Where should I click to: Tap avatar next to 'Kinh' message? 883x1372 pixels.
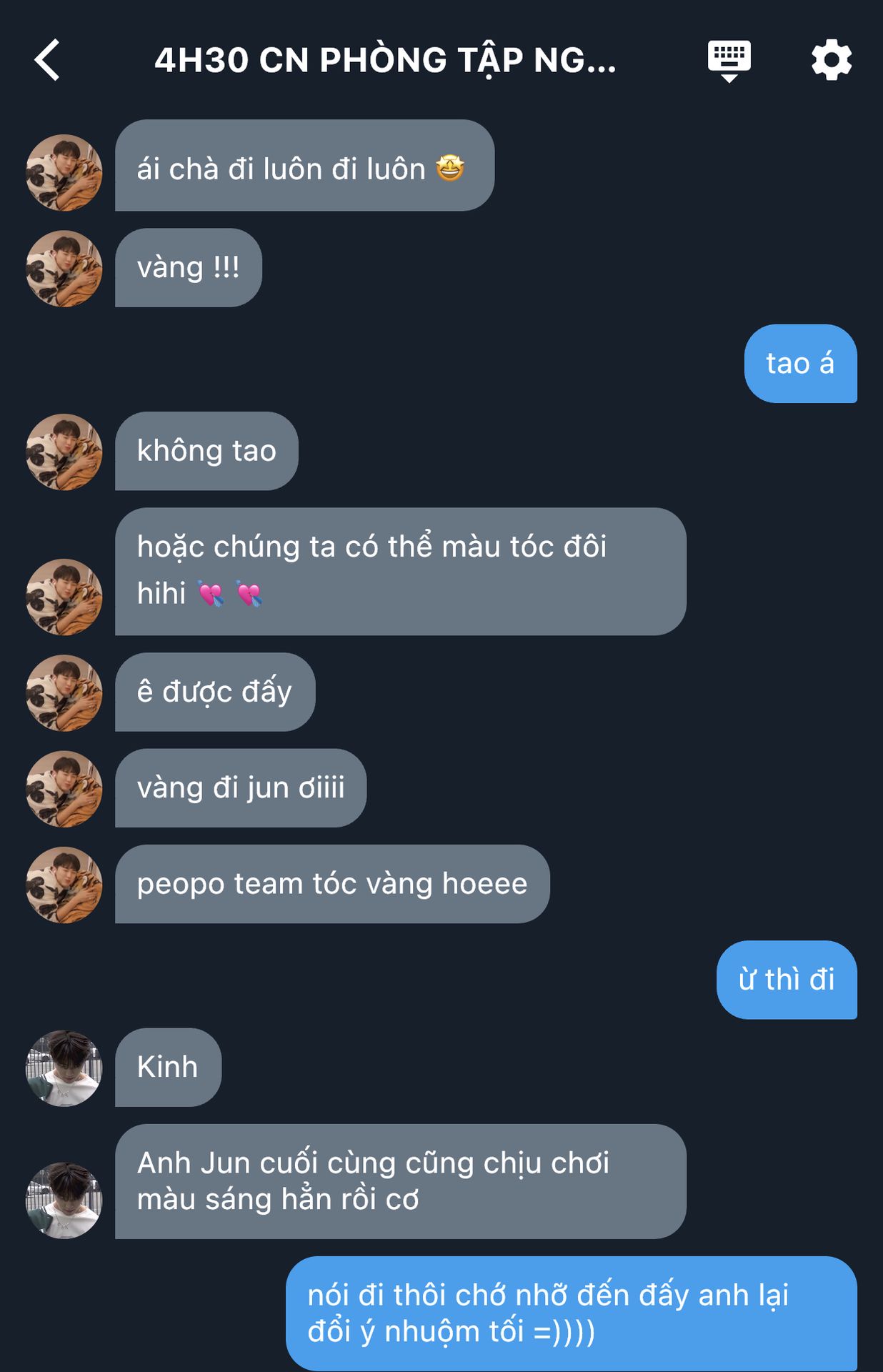(64, 1068)
